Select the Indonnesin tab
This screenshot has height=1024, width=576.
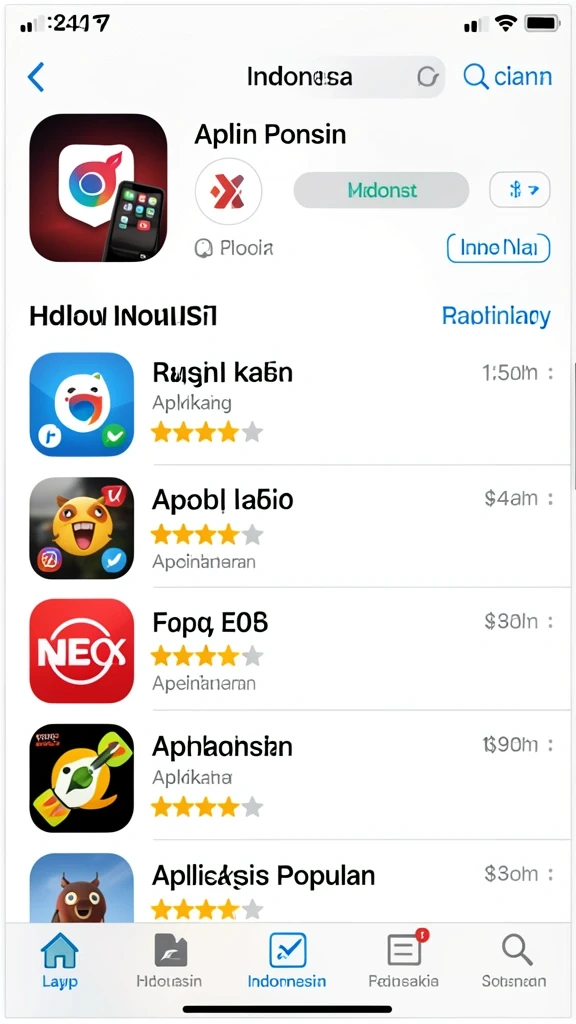(287, 959)
